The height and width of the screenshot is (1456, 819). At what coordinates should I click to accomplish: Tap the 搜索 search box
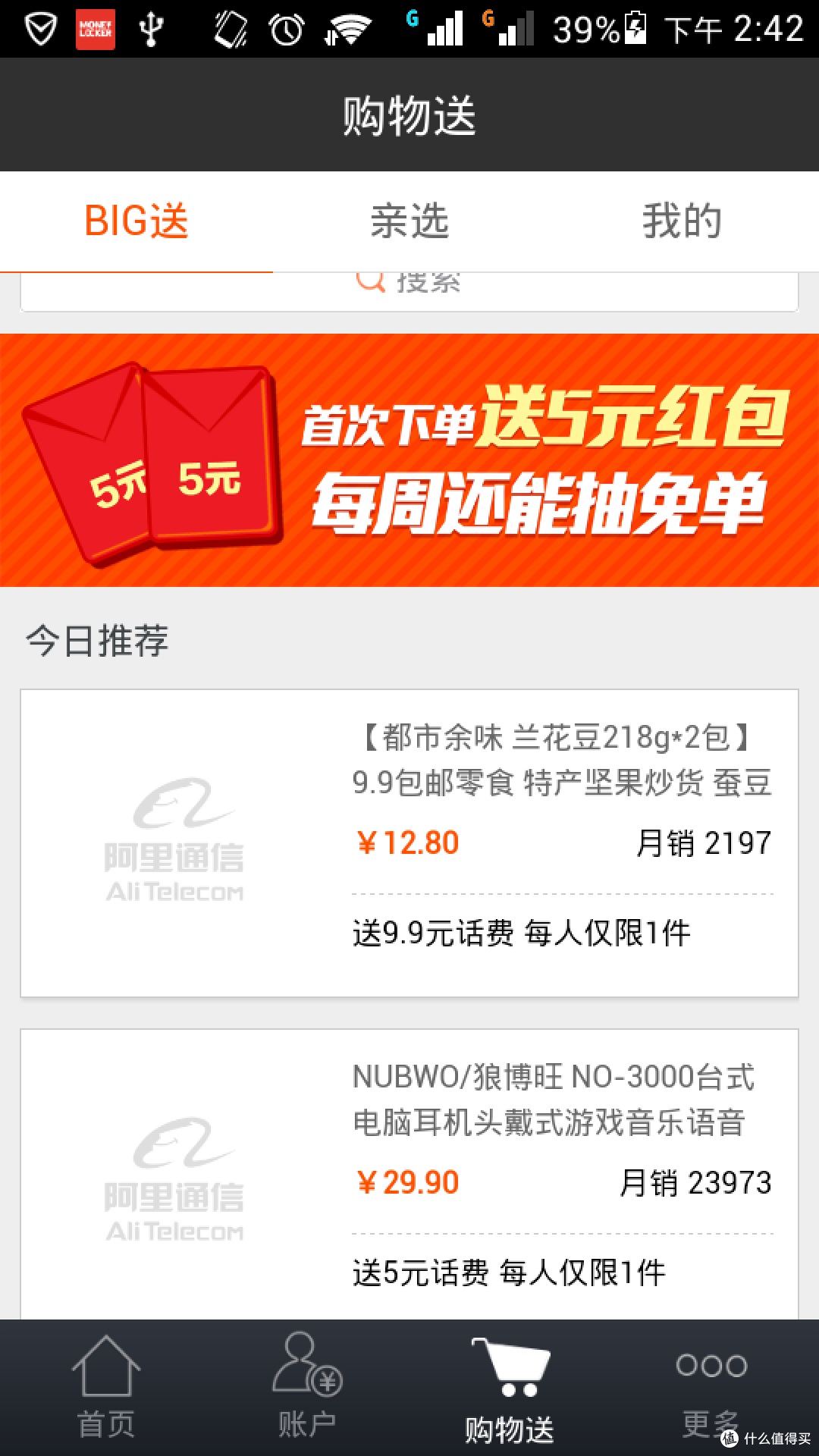pos(409,290)
